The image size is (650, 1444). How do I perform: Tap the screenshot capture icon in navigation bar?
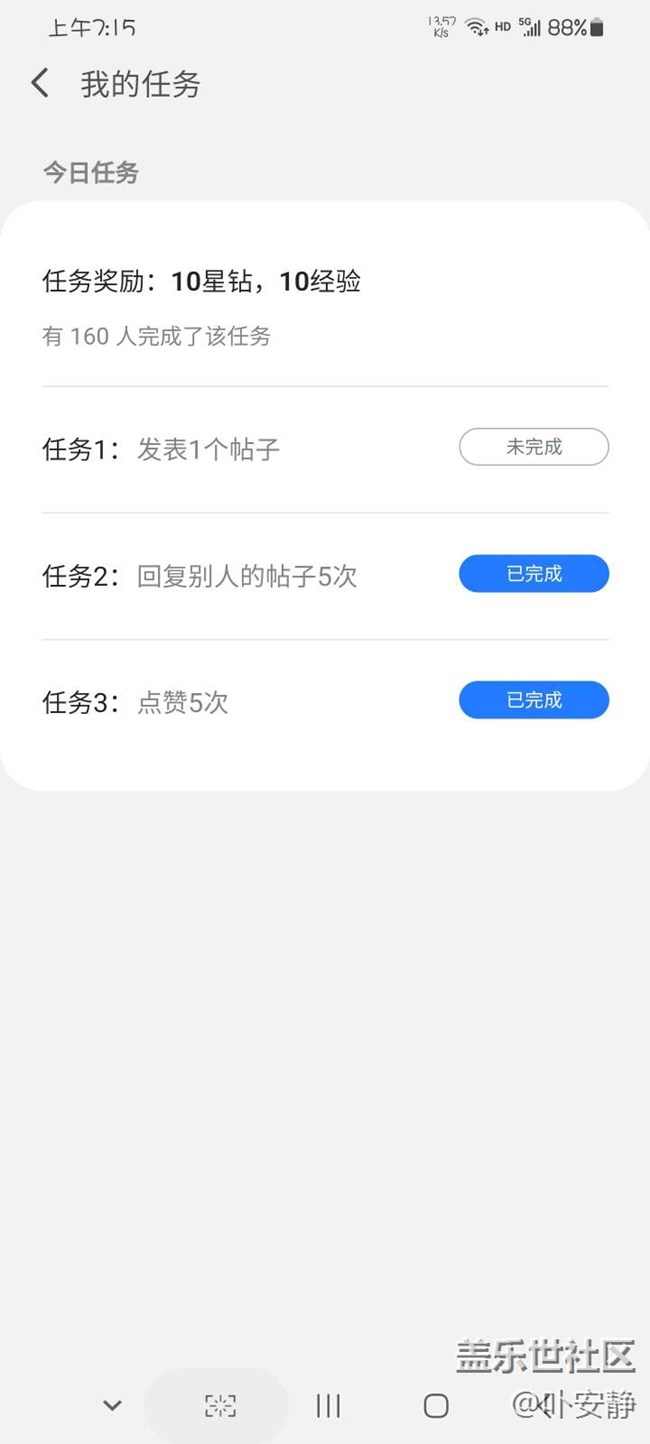point(220,1406)
